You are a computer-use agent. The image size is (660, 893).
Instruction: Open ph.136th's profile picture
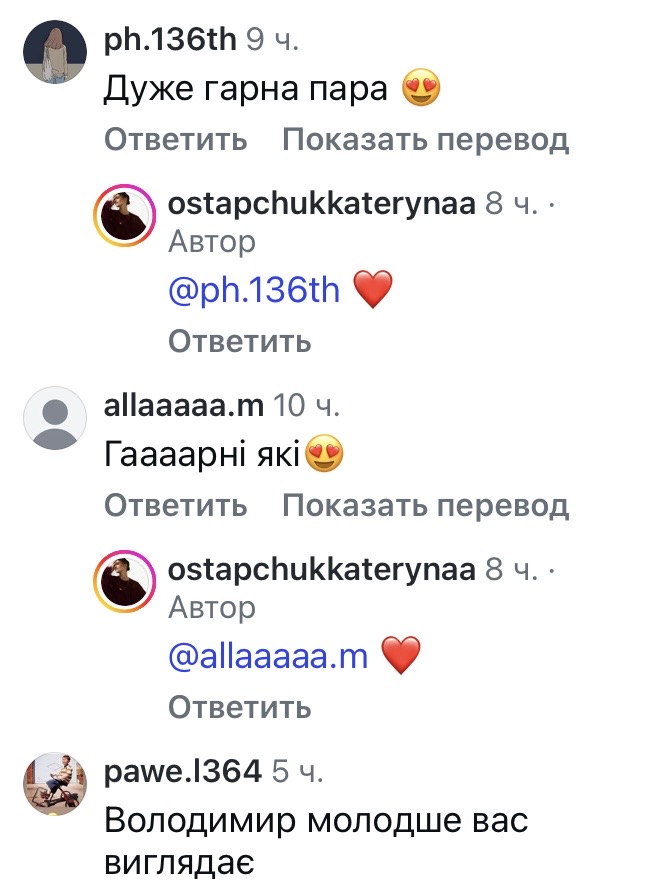[x=54, y=51]
